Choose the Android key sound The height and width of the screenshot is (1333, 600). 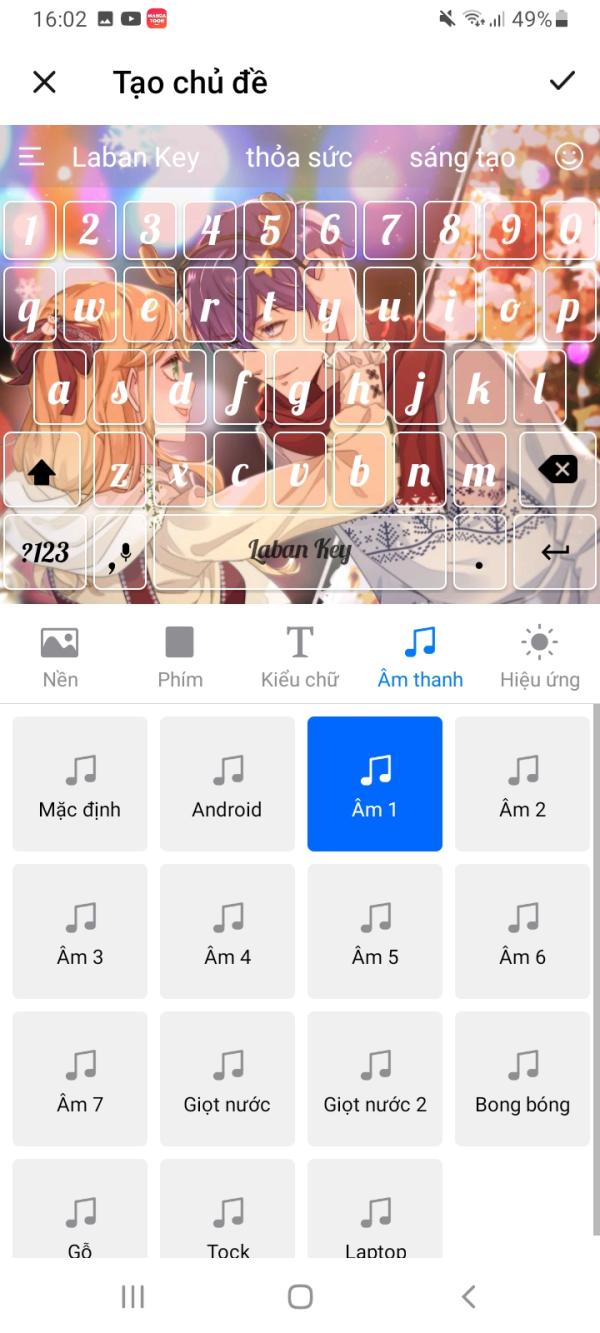click(227, 784)
